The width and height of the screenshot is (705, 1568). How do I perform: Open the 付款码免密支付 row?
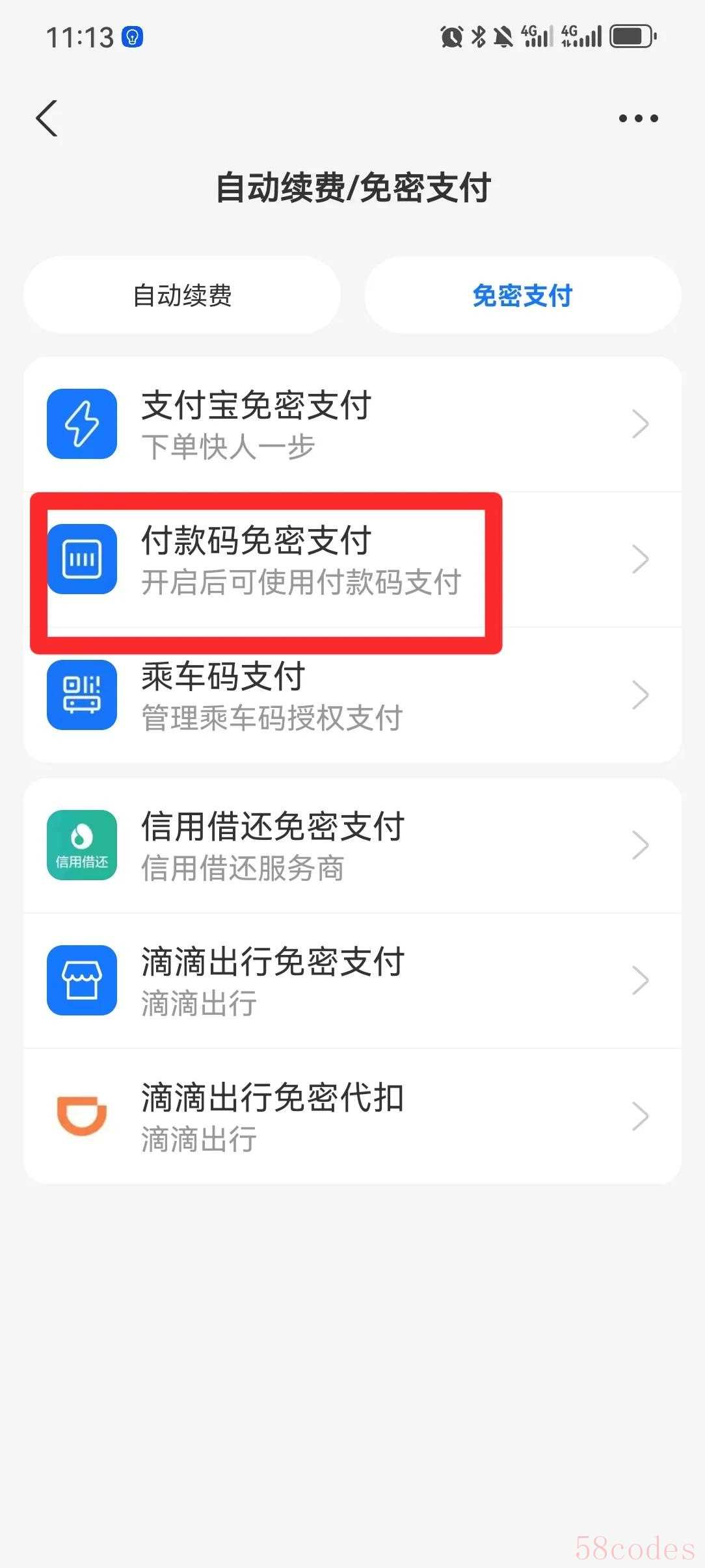[352, 560]
